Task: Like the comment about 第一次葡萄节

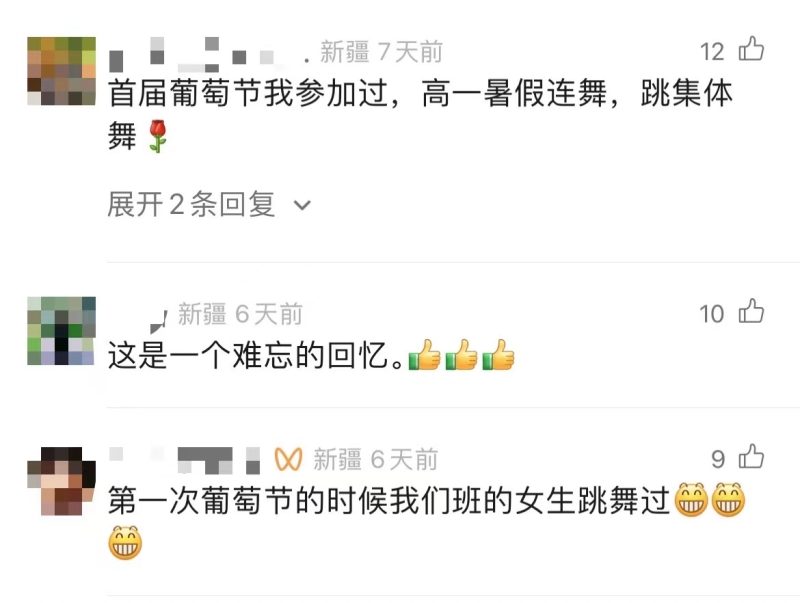Action: click(751, 458)
